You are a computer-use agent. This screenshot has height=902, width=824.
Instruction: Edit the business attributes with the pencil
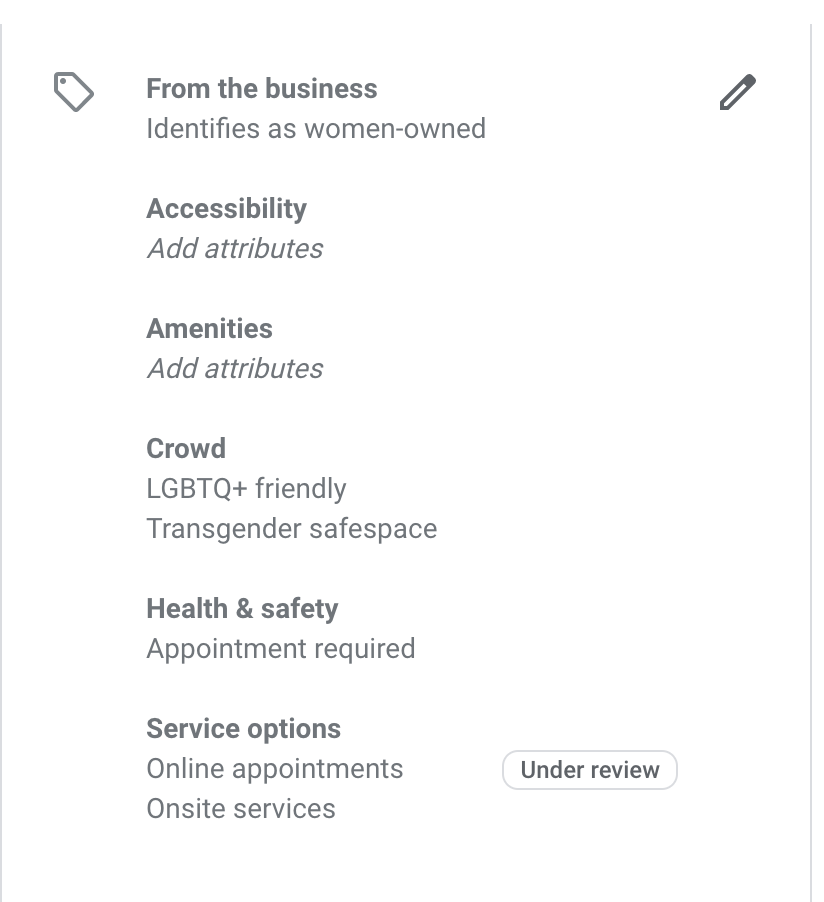click(x=737, y=93)
